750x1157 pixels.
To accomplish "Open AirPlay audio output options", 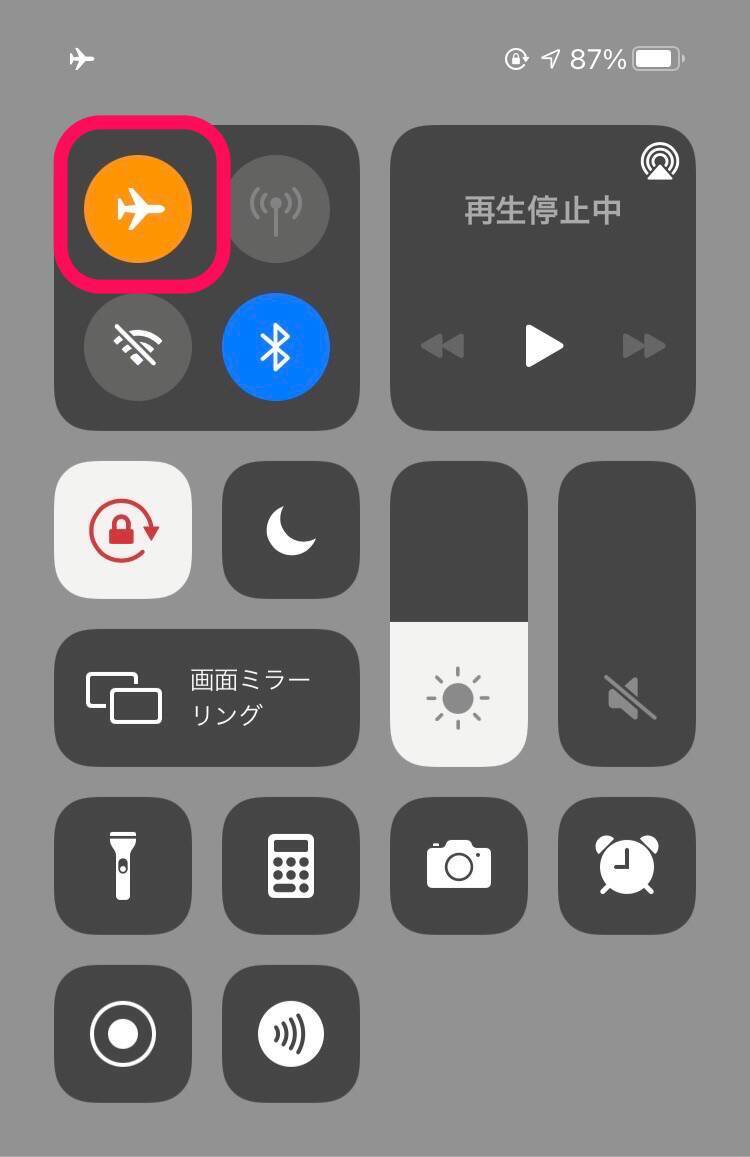I will (x=658, y=162).
